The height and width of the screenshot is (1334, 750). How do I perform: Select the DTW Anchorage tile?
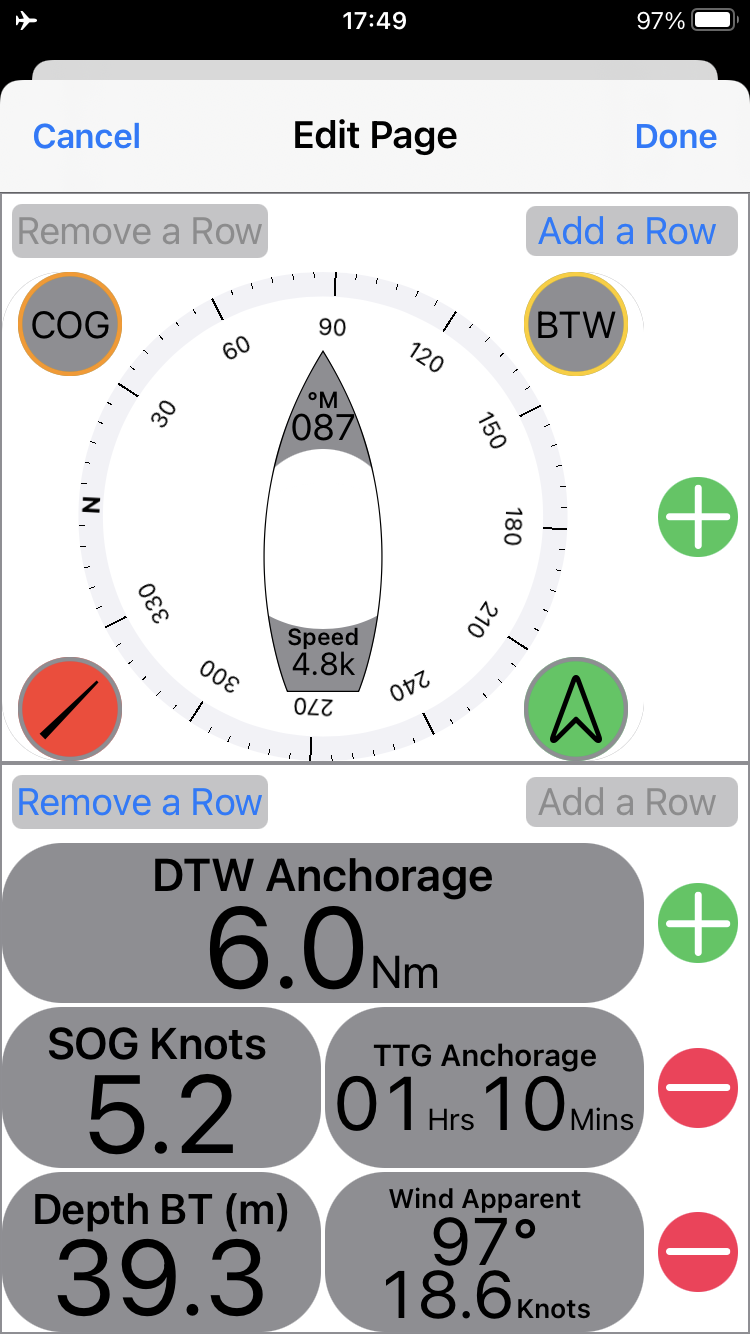[x=323, y=923]
